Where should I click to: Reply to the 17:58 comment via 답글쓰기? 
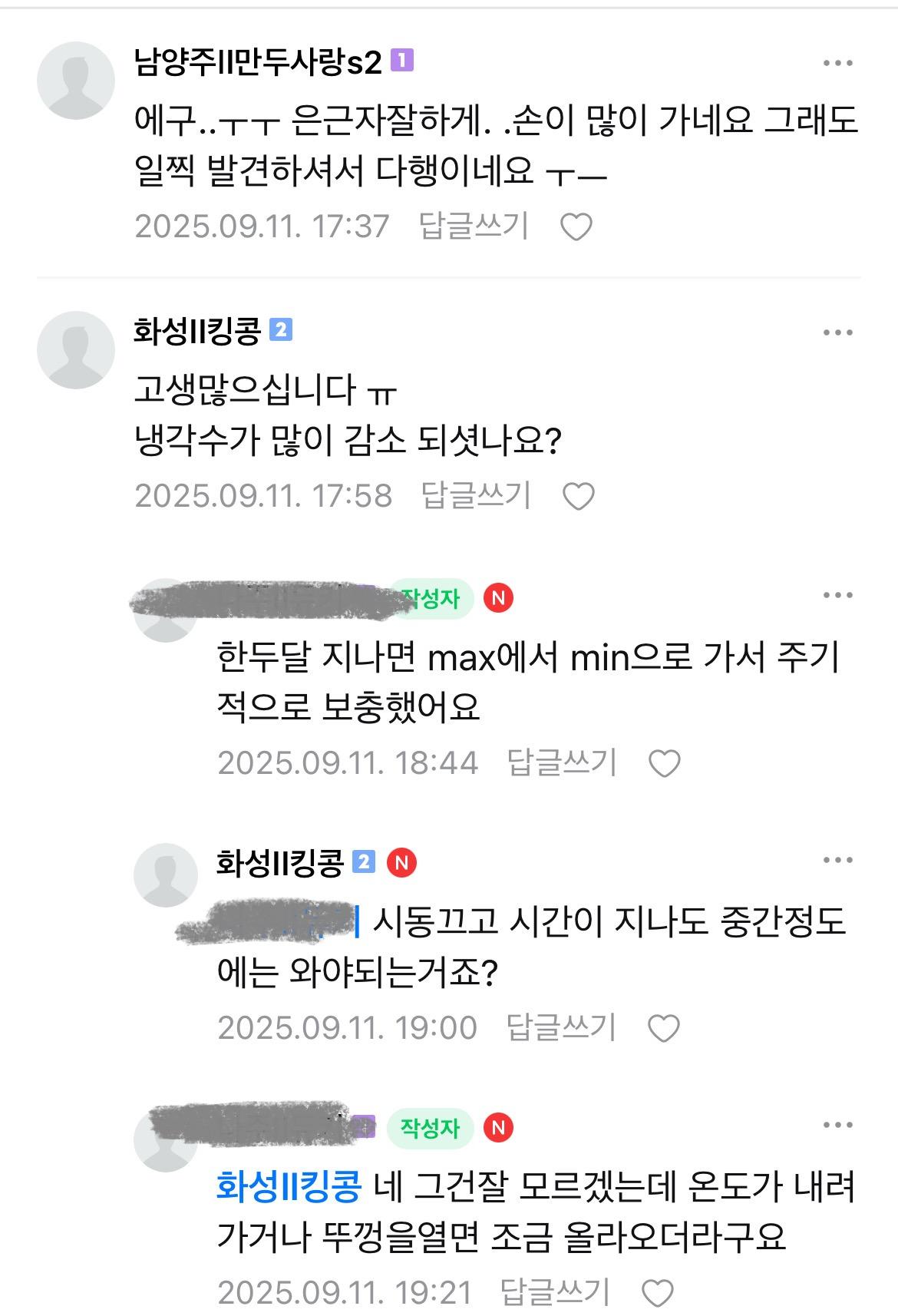pyautogui.click(x=476, y=496)
